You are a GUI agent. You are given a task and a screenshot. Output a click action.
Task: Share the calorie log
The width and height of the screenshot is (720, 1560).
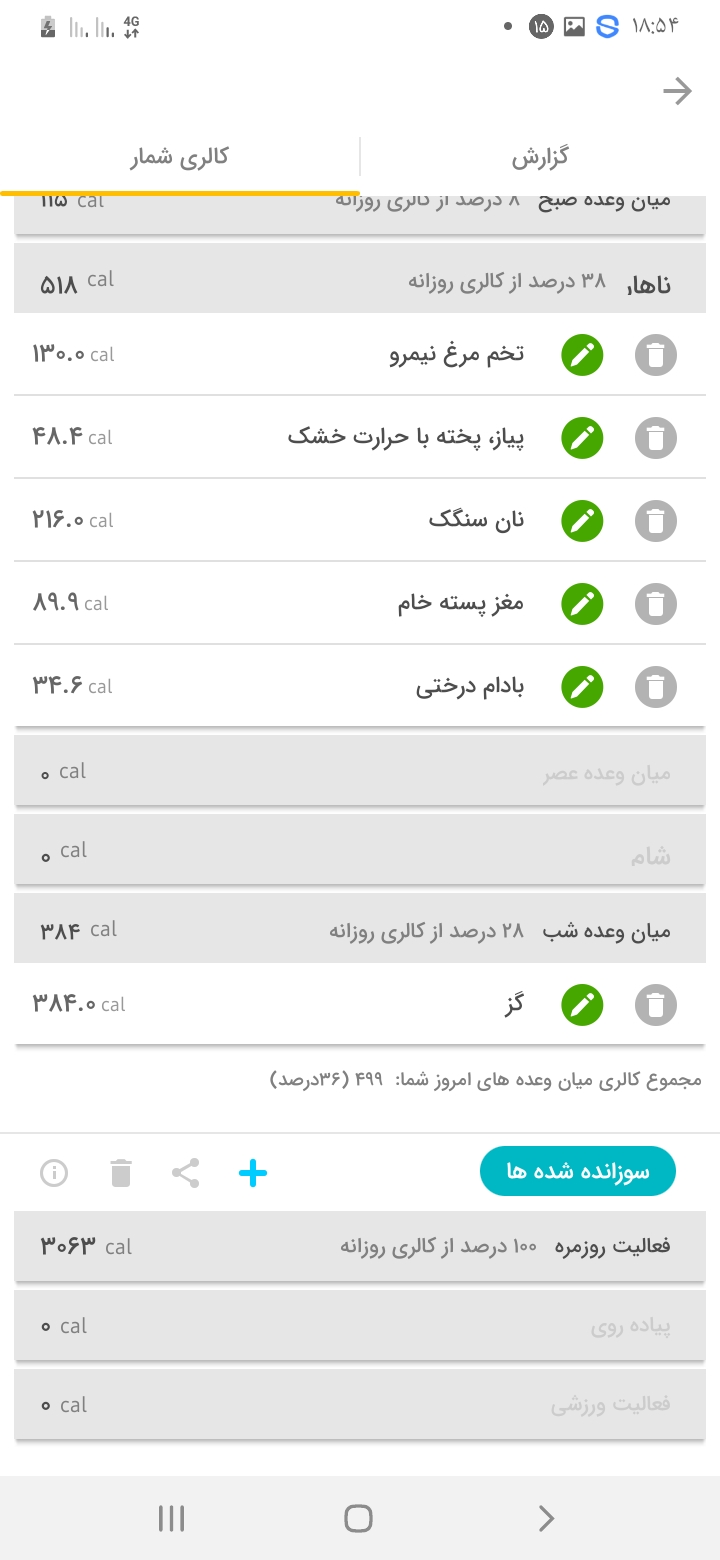(185, 1173)
